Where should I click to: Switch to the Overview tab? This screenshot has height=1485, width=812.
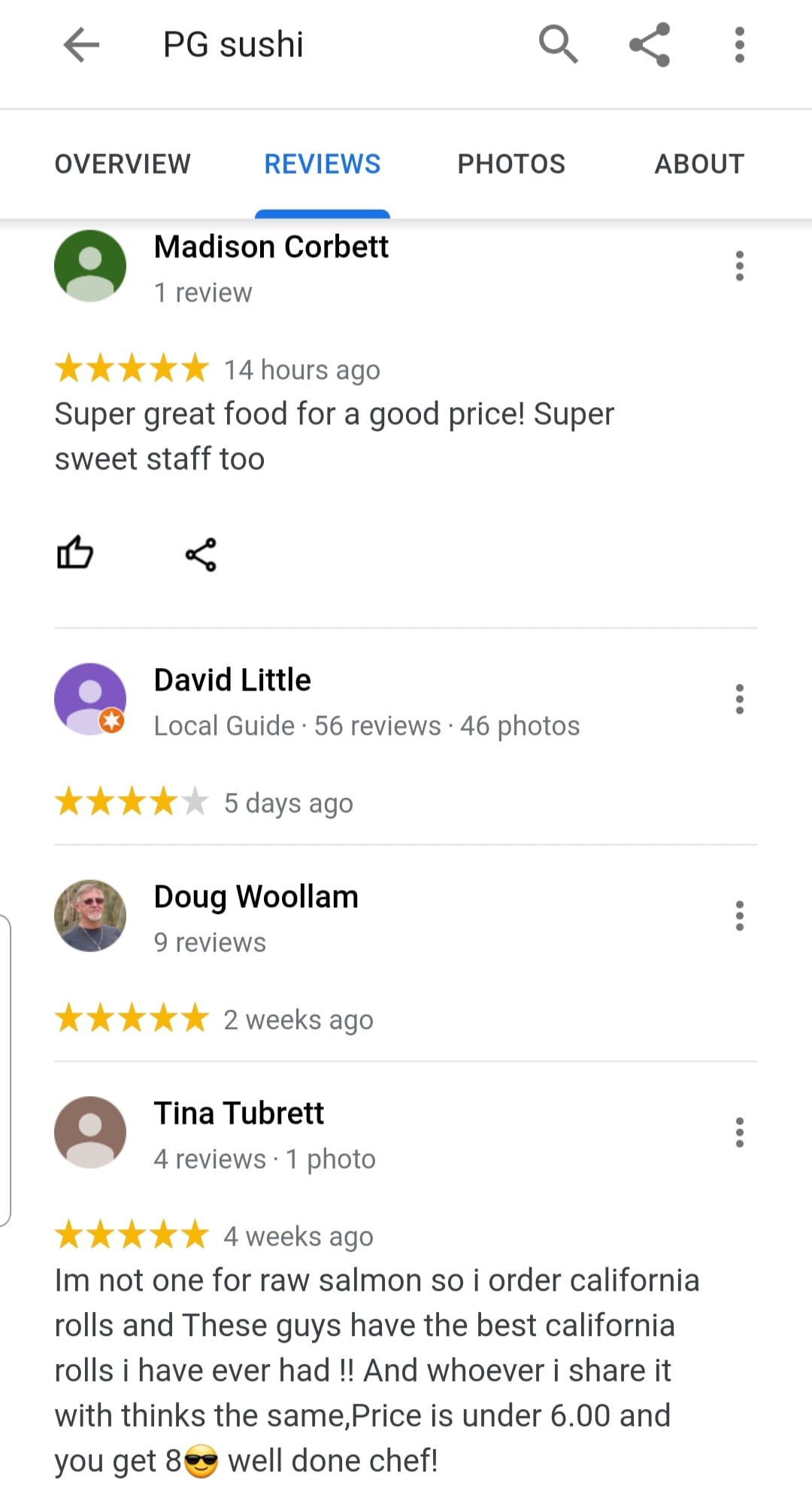(x=123, y=164)
